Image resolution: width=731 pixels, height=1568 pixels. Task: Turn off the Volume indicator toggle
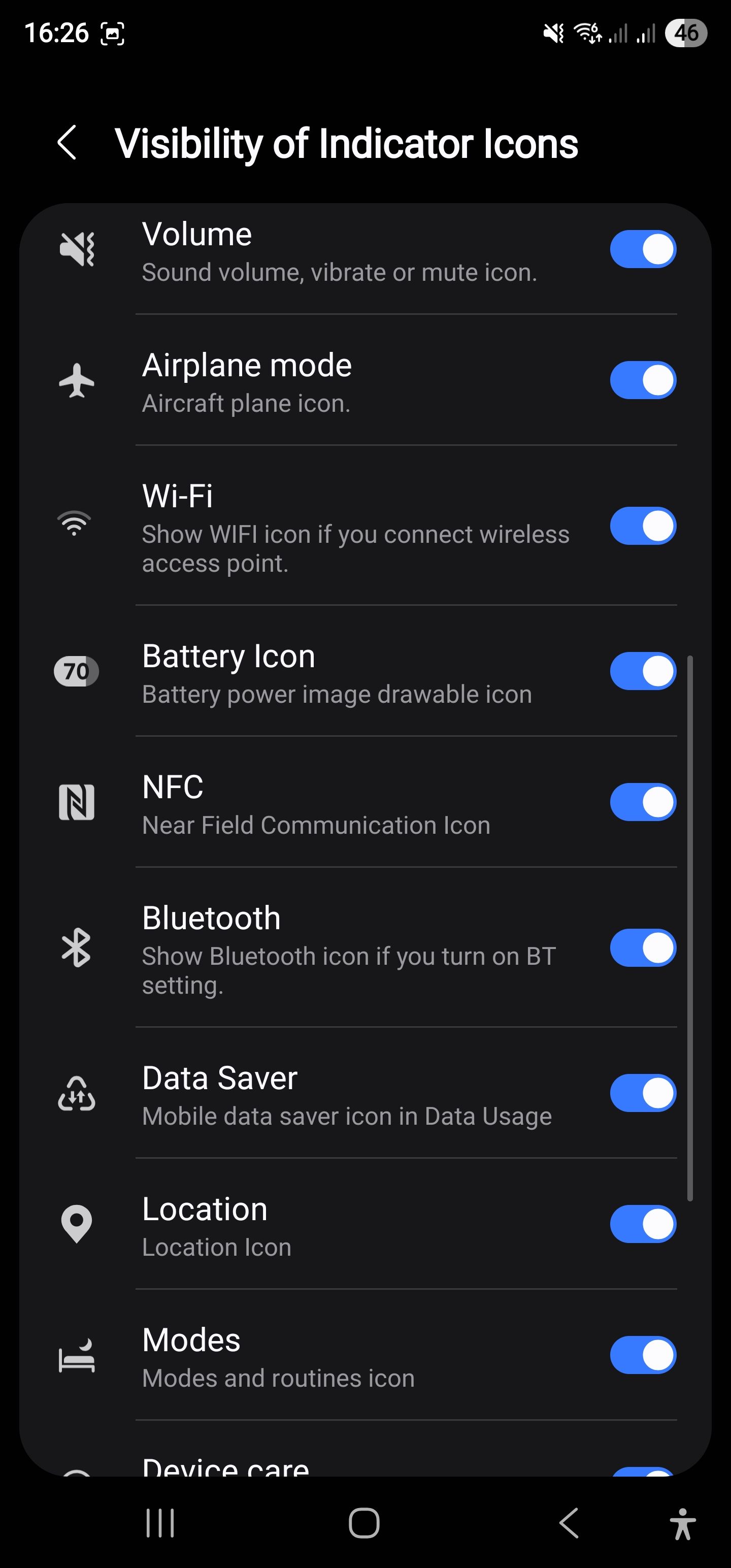coord(643,249)
